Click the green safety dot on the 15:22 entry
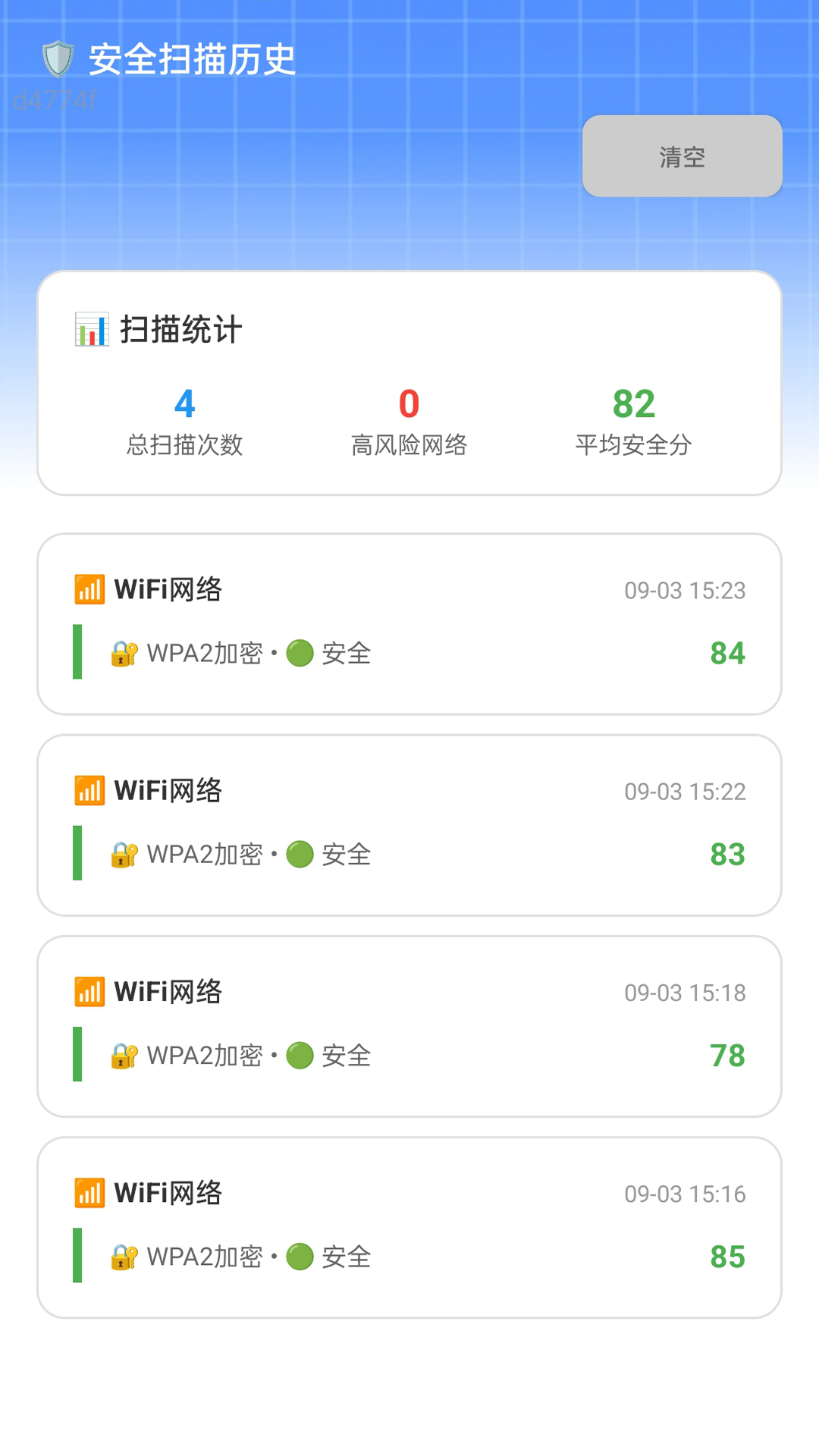Viewport: 819px width, 1456px height. [300, 854]
